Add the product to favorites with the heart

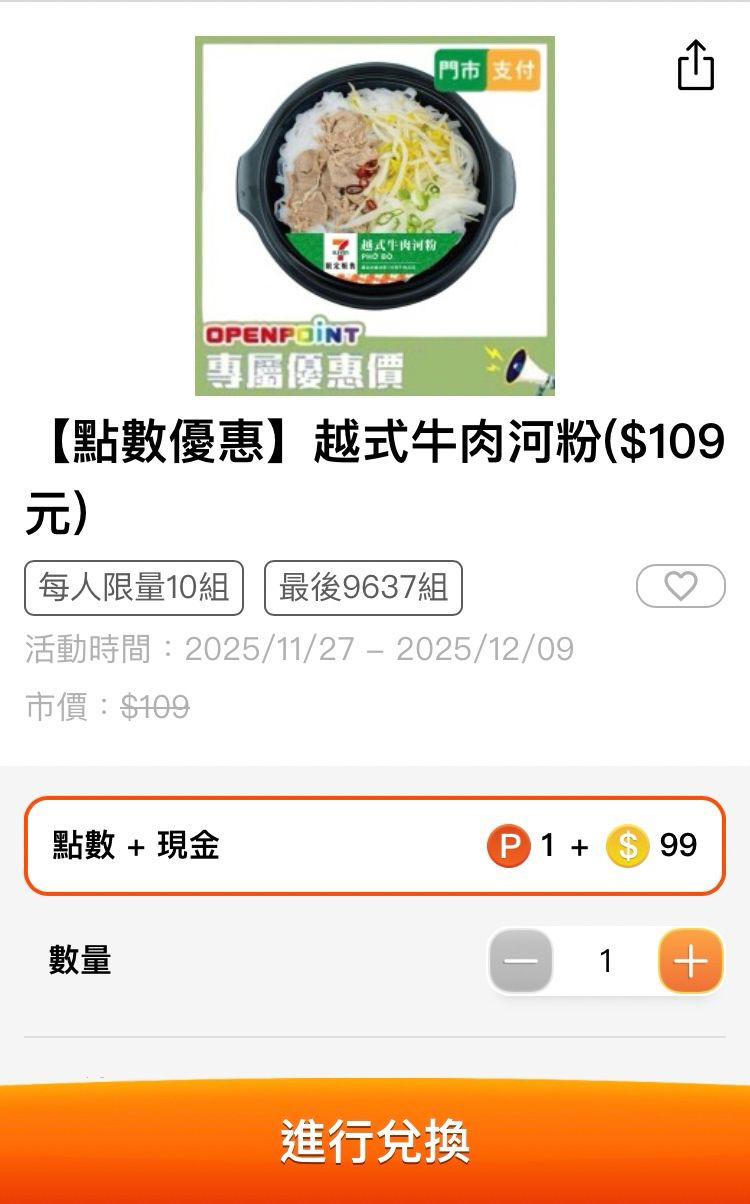[x=680, y=586]
